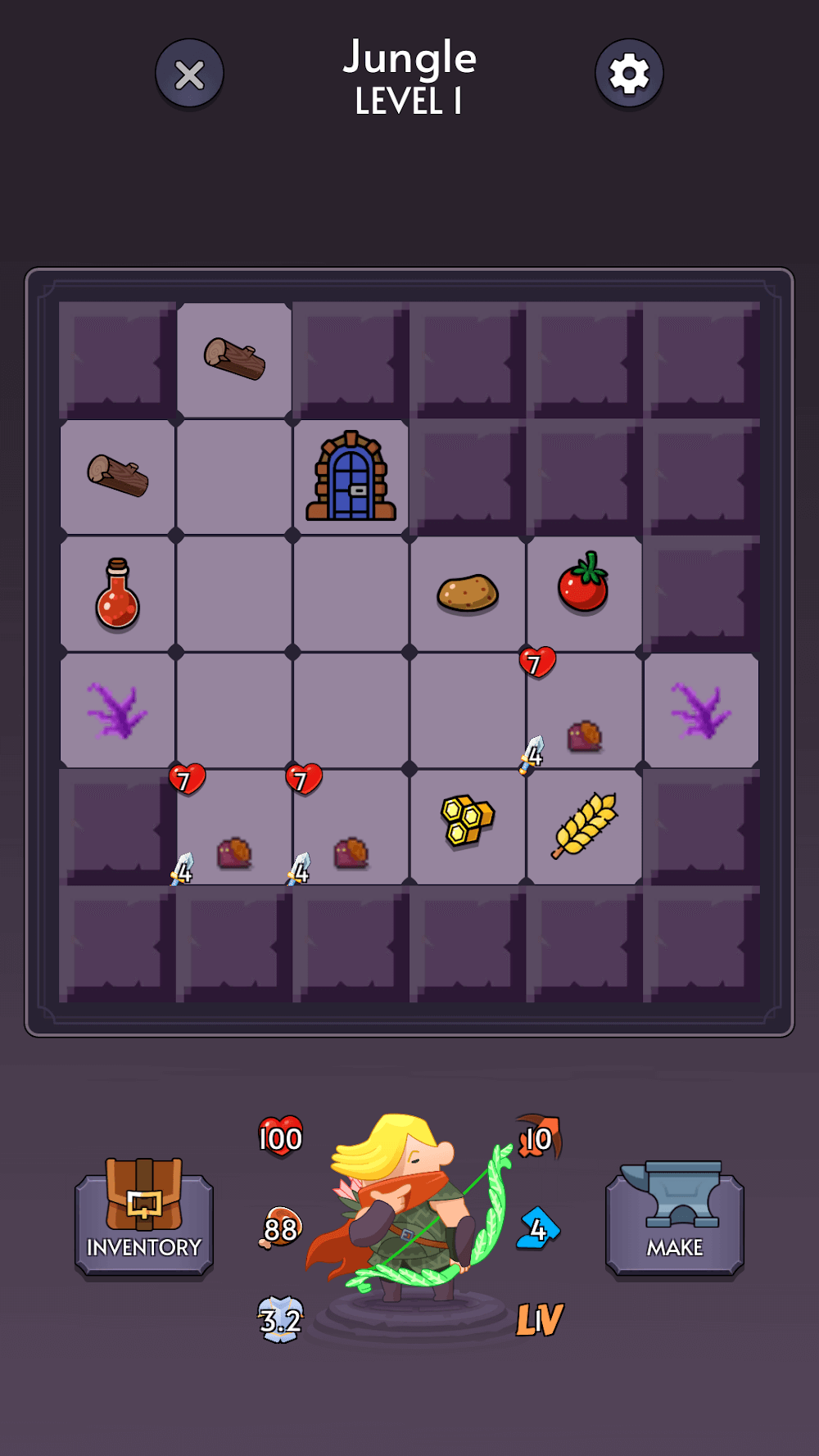Pick up the potato tile

tap(468, 593)
